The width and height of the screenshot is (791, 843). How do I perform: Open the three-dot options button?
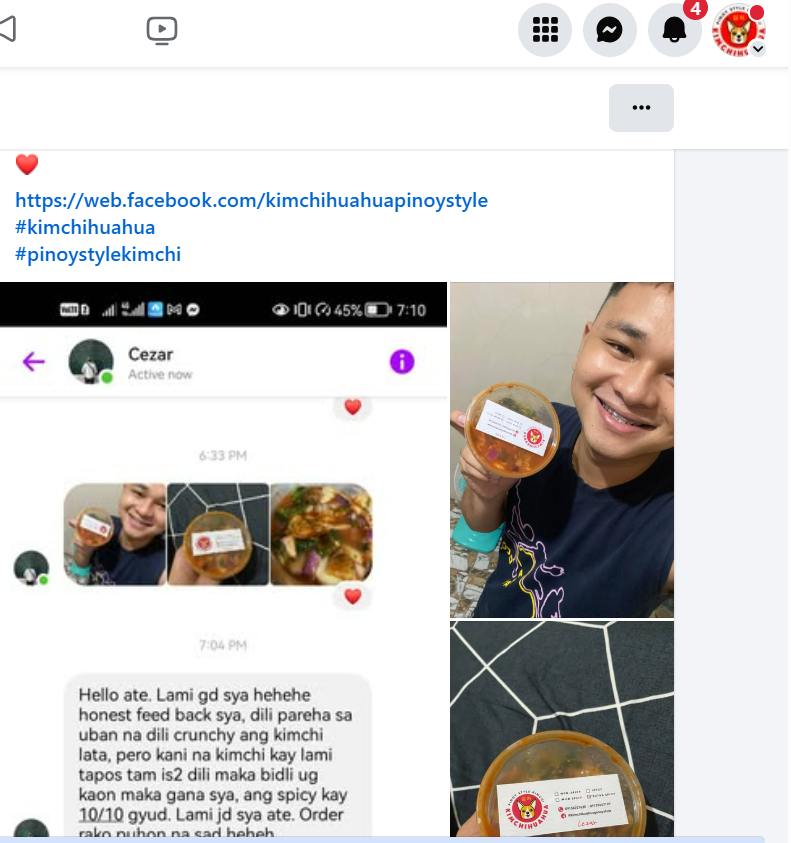[641, 108]
